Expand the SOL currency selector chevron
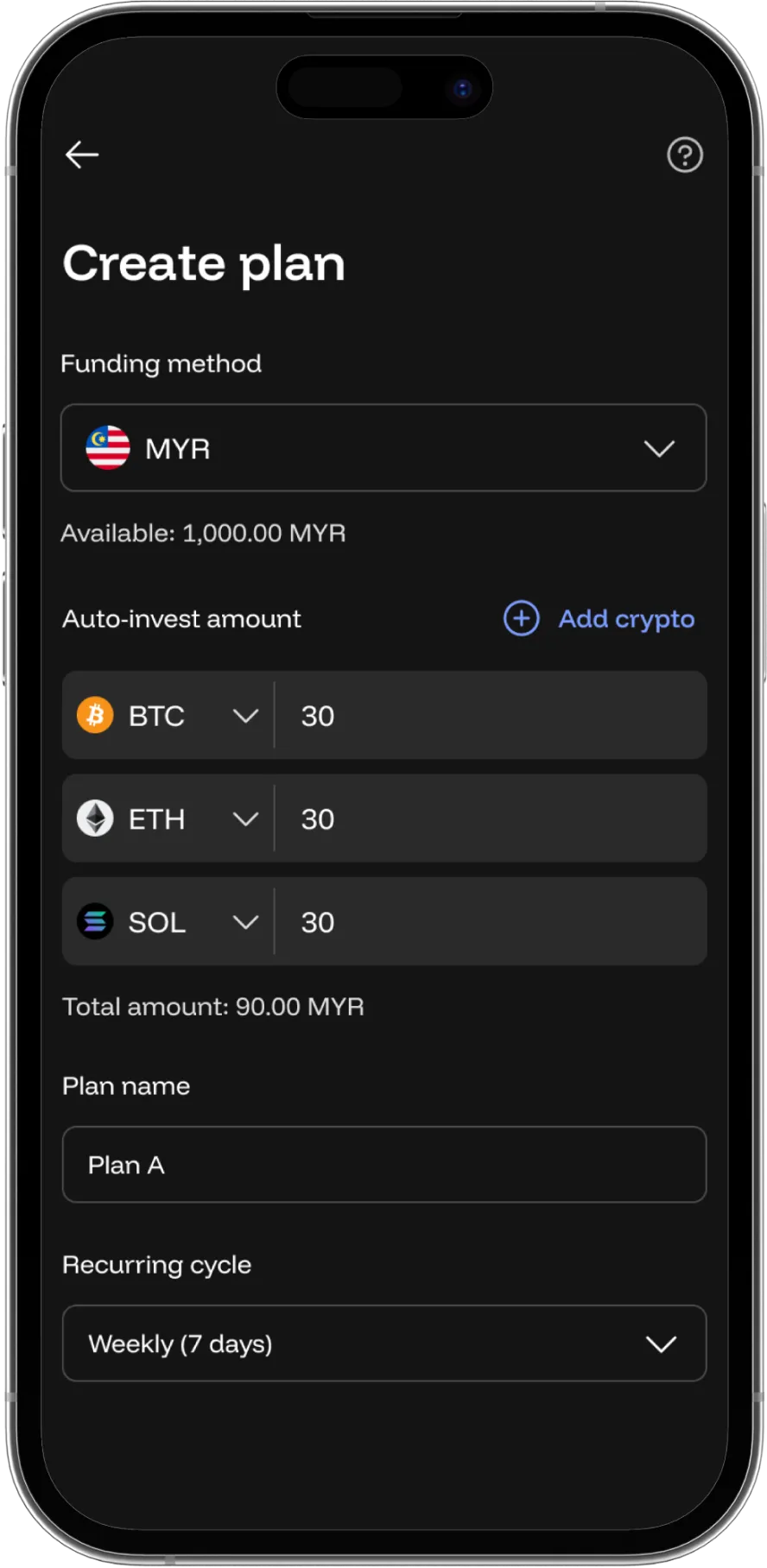 [x=245, y=921]
